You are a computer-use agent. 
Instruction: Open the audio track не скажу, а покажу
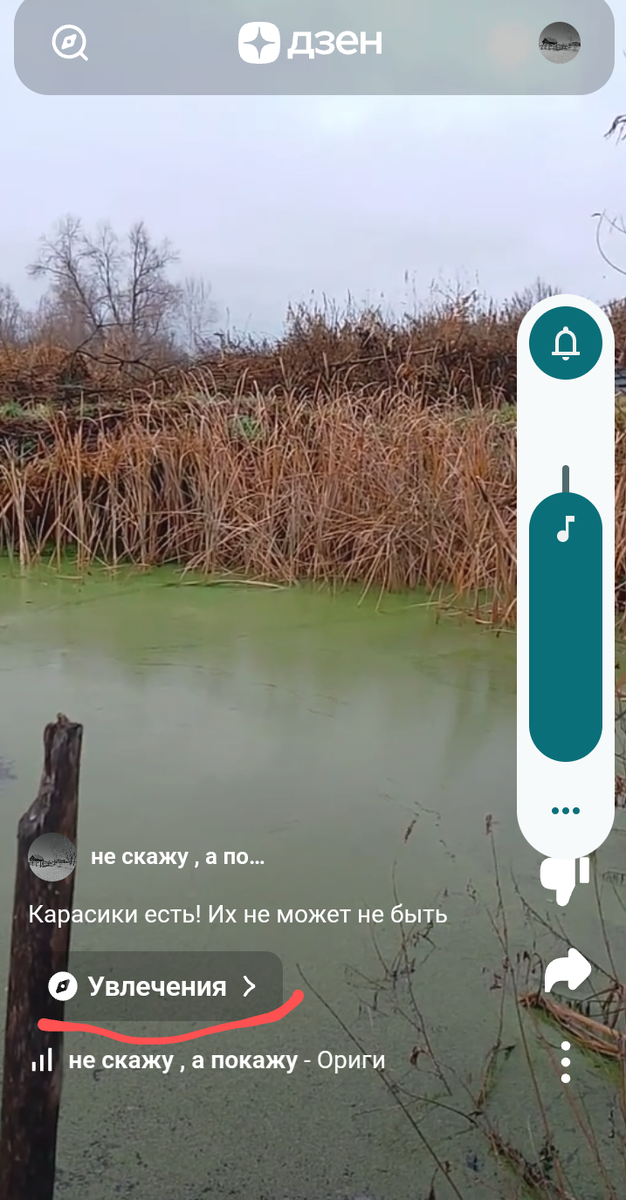pos(183,1061)
